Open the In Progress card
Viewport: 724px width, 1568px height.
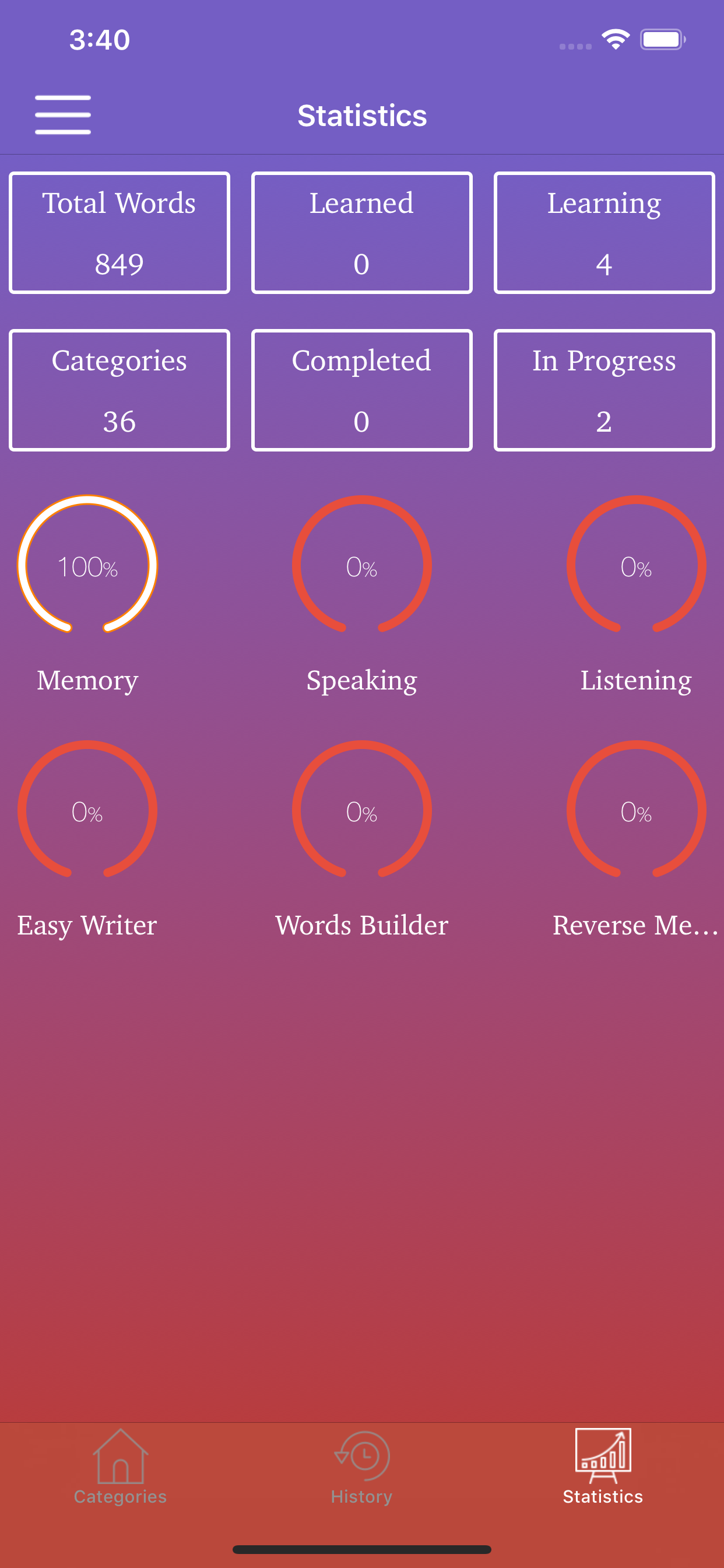click(603, 390)
